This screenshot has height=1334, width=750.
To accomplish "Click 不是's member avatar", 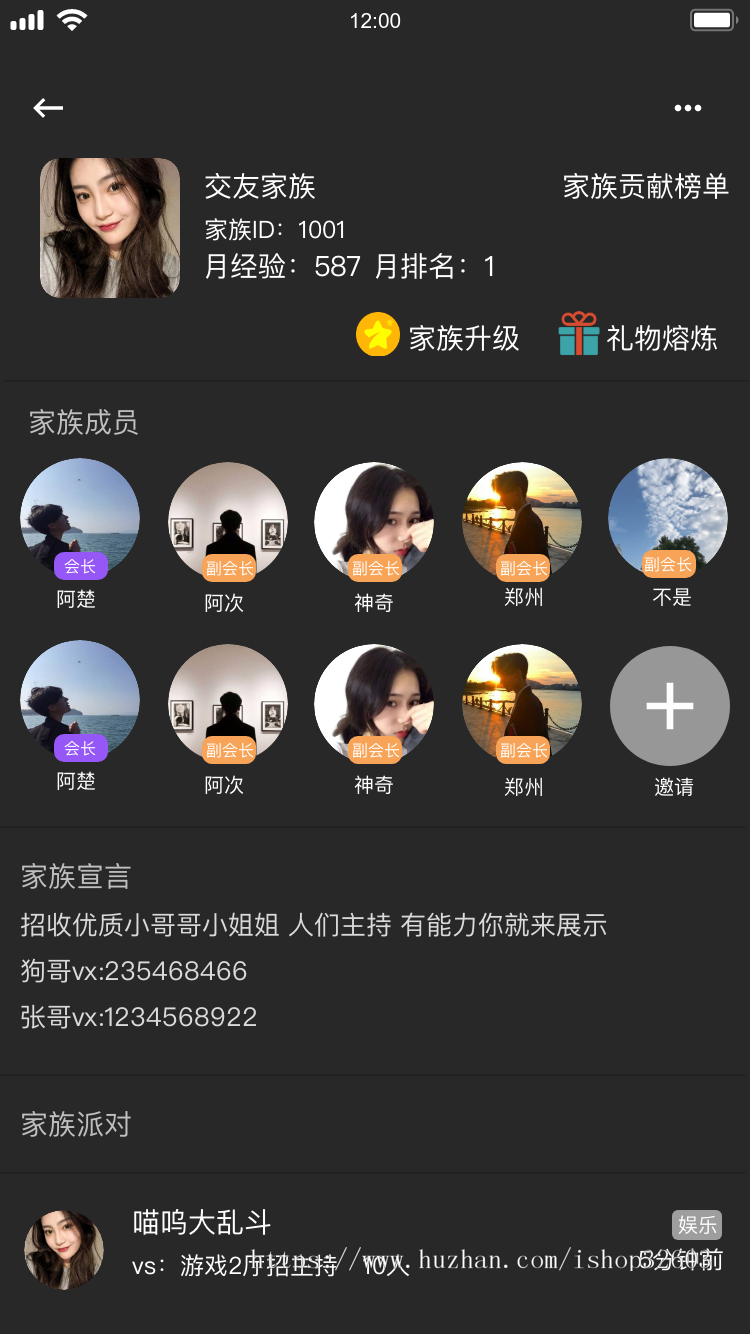I will 668,518.
